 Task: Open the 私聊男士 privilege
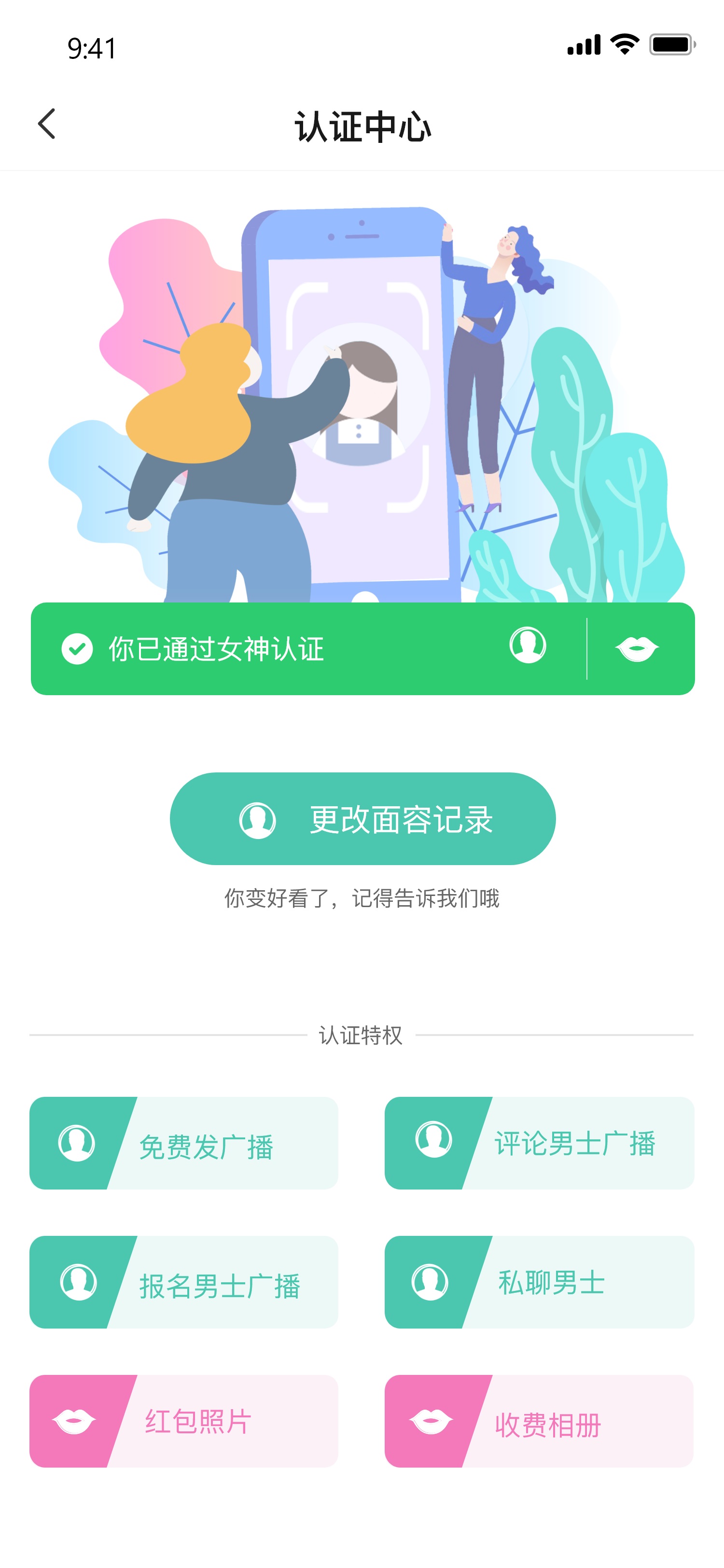539,1282
